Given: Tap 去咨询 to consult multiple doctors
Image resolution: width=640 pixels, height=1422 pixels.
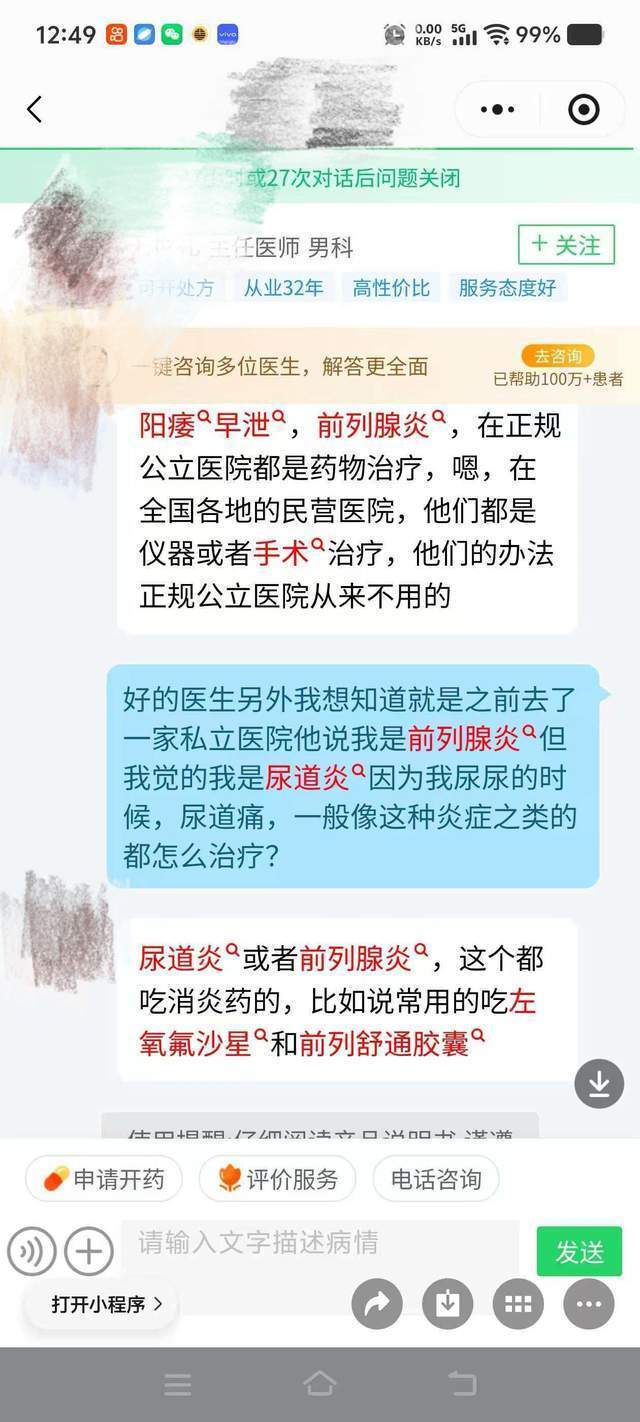Looking at the screenshot, I should [x=557, y=356].
